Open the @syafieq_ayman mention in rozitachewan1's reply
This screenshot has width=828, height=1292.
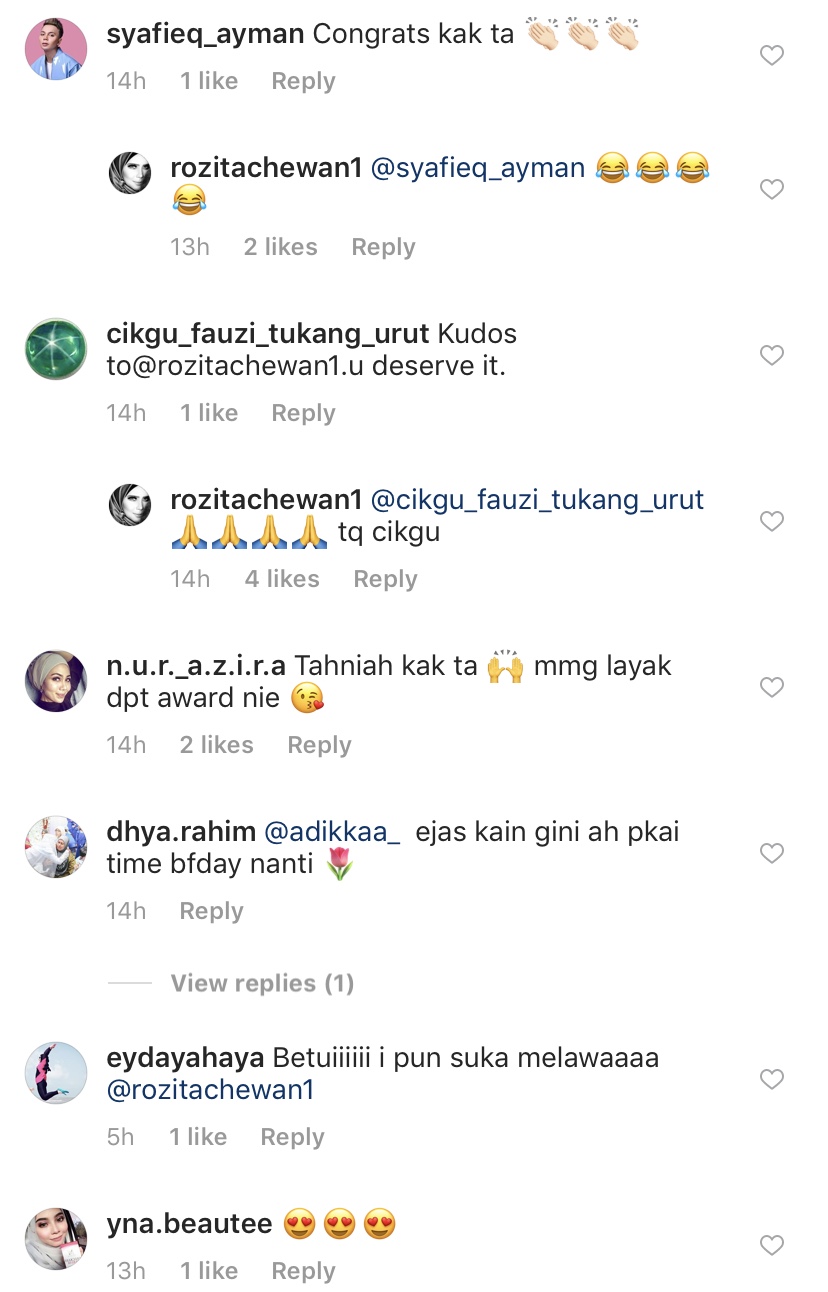point(477,168)
